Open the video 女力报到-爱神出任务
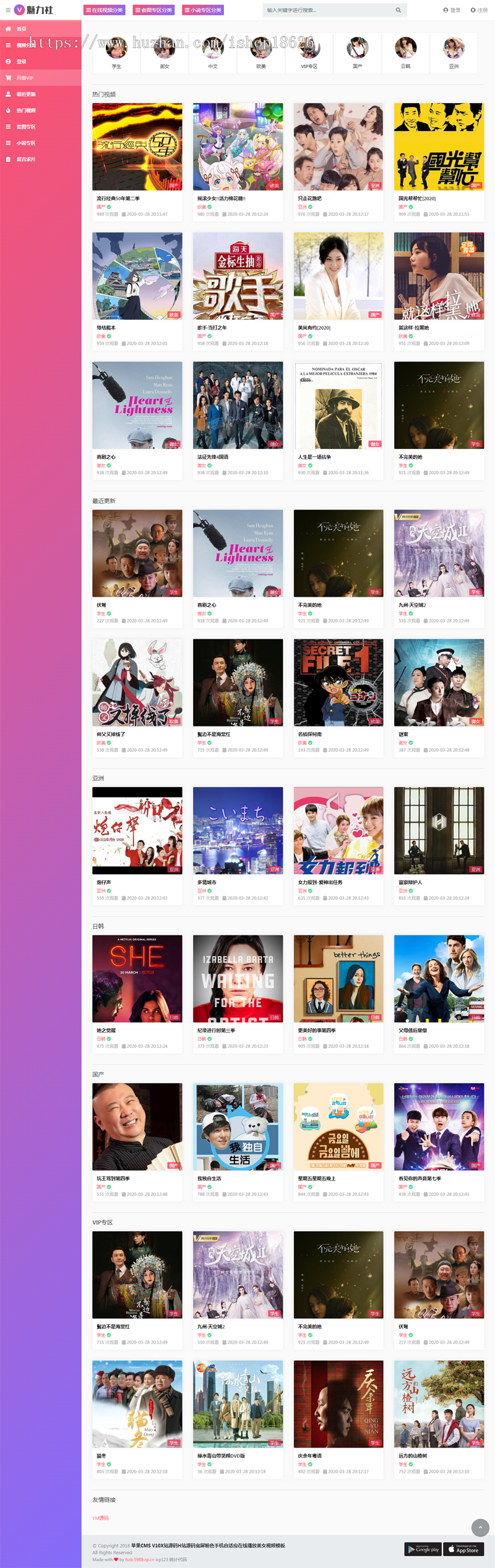The height and width of the screenshot is (1568, 495). coord(338,830)
